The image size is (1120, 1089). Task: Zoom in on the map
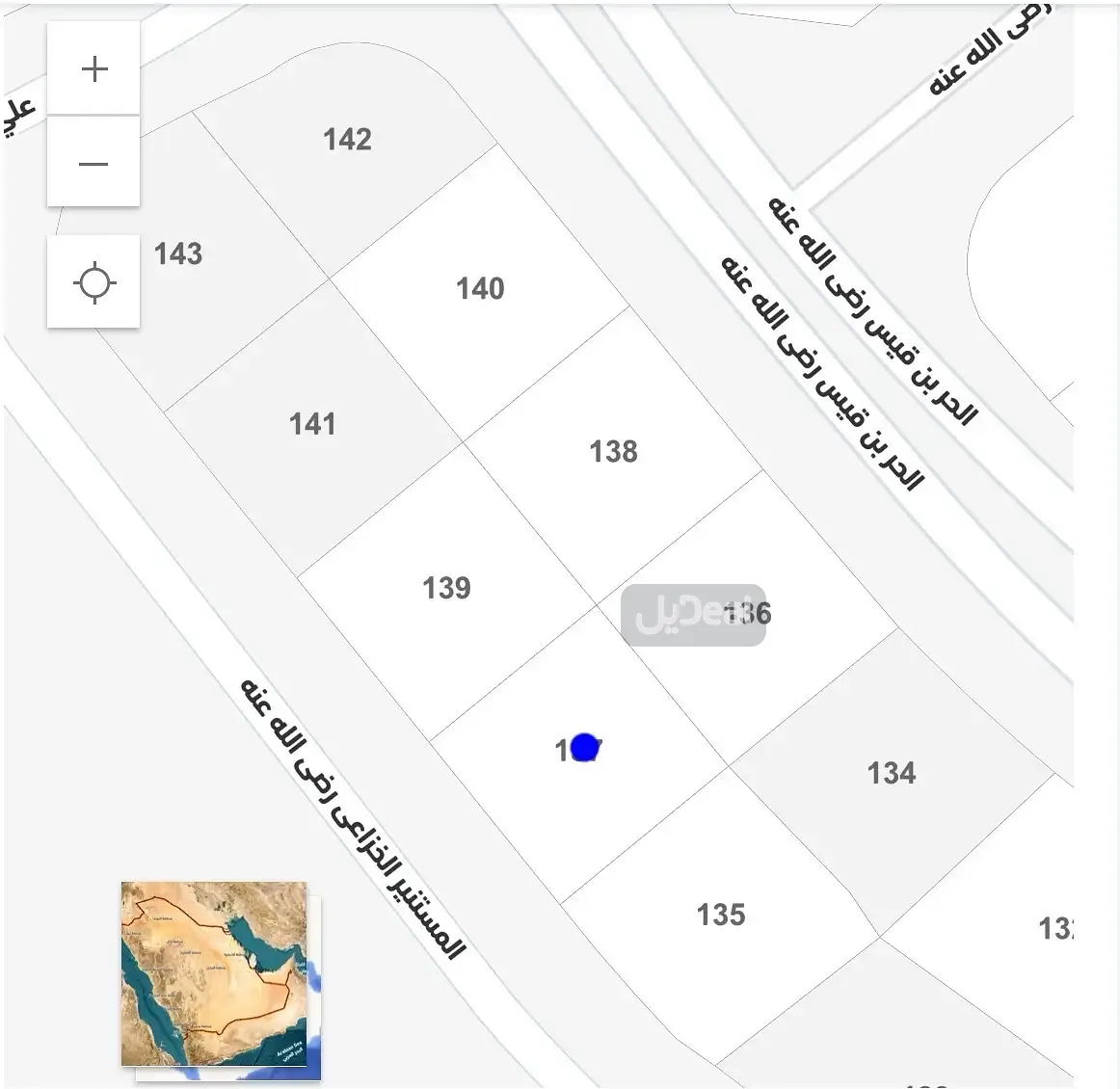point(93,68)
